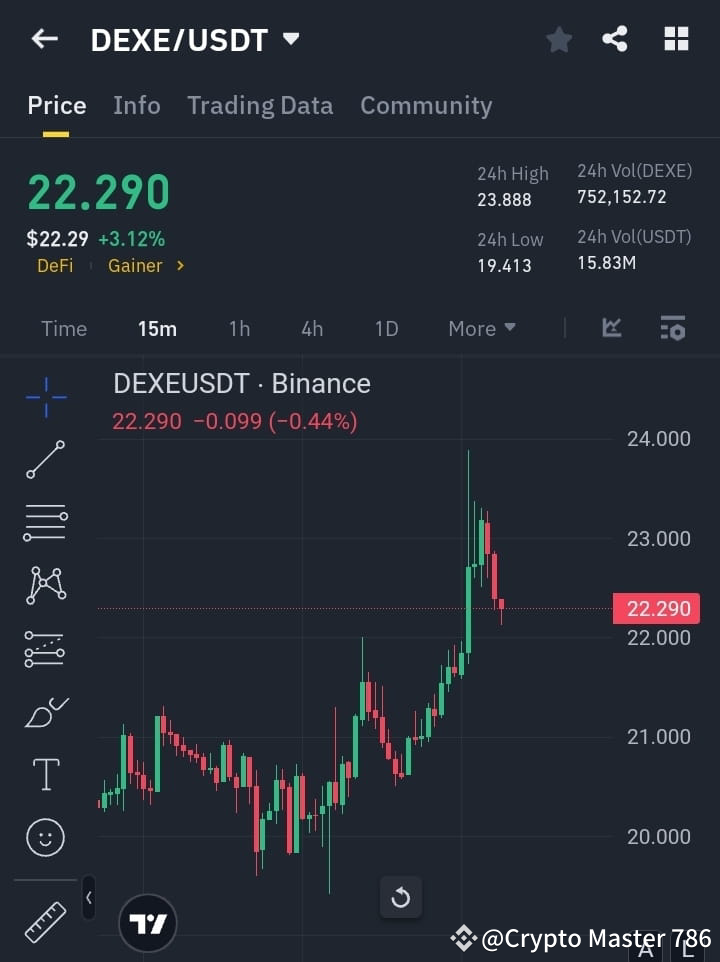Collapse the drawing tools sidebar

pos(89,898)
